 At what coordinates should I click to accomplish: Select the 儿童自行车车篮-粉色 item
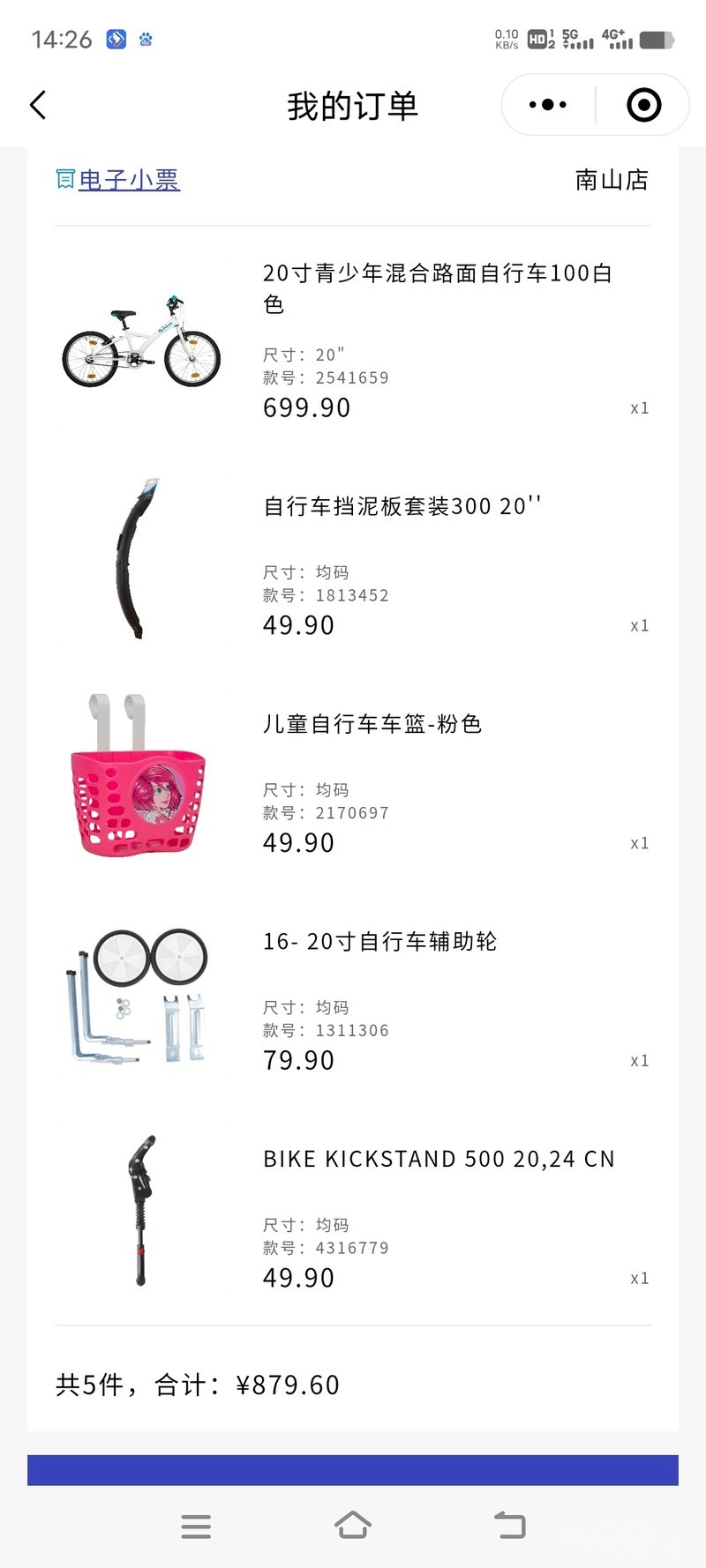point(372,724)
